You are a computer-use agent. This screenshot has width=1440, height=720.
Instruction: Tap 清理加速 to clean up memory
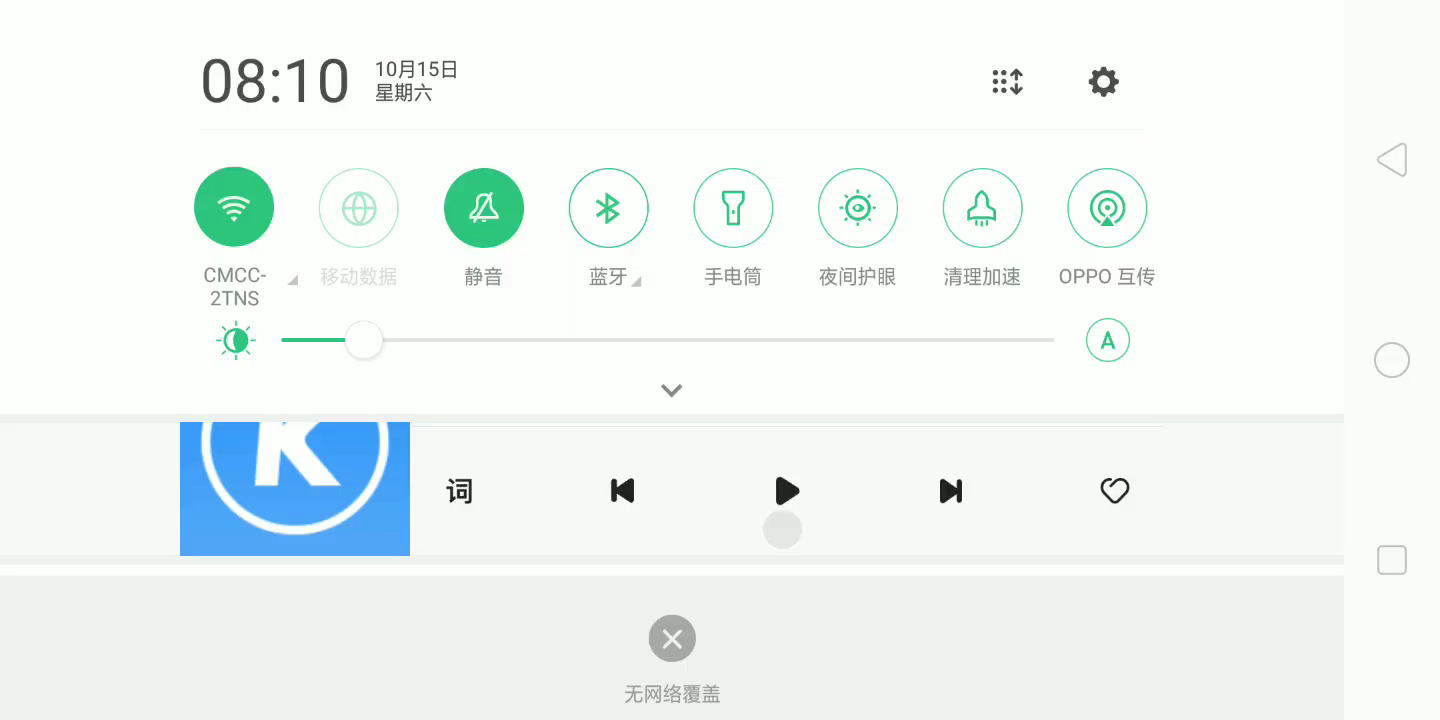[982, 208]
